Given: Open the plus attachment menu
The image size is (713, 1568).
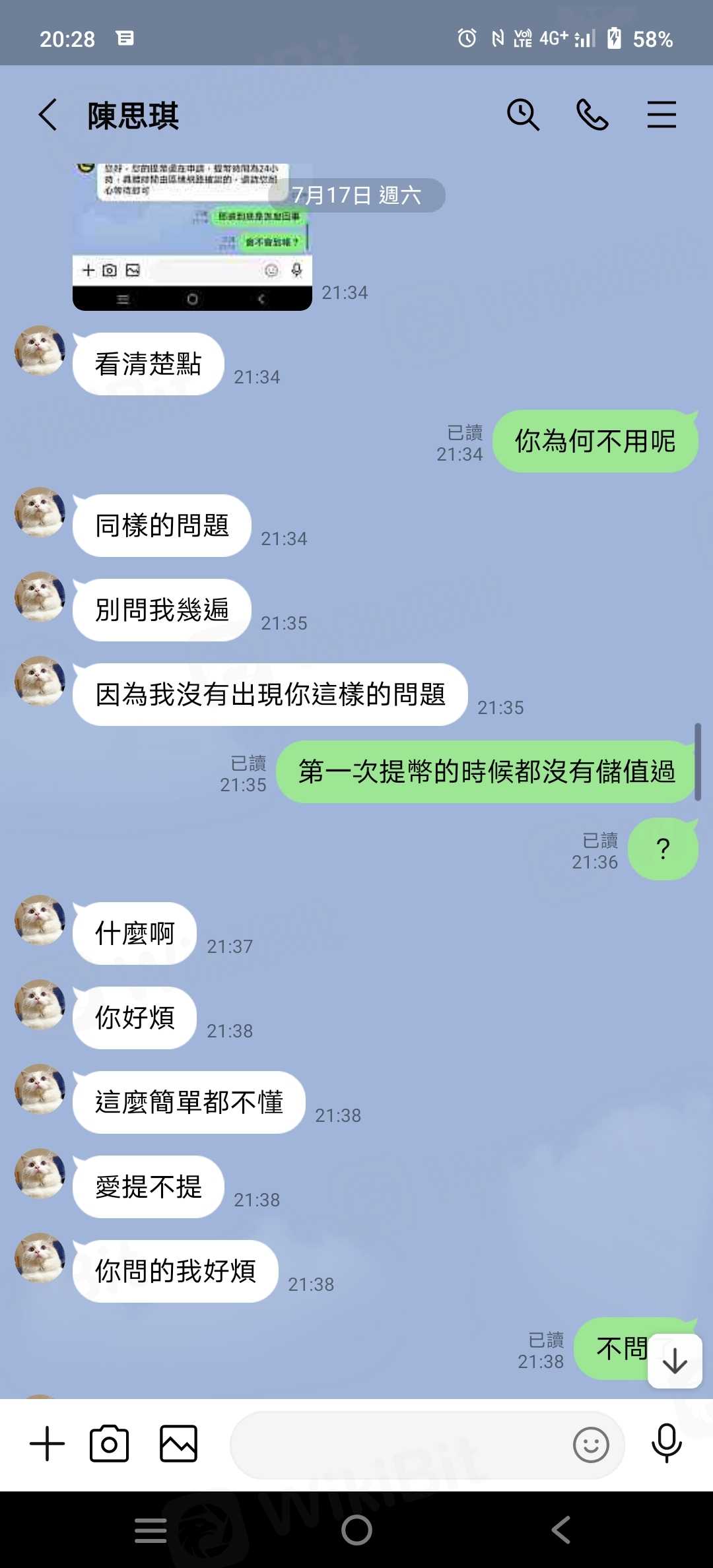Looking at the screenshot, I should click(48, 1444).
